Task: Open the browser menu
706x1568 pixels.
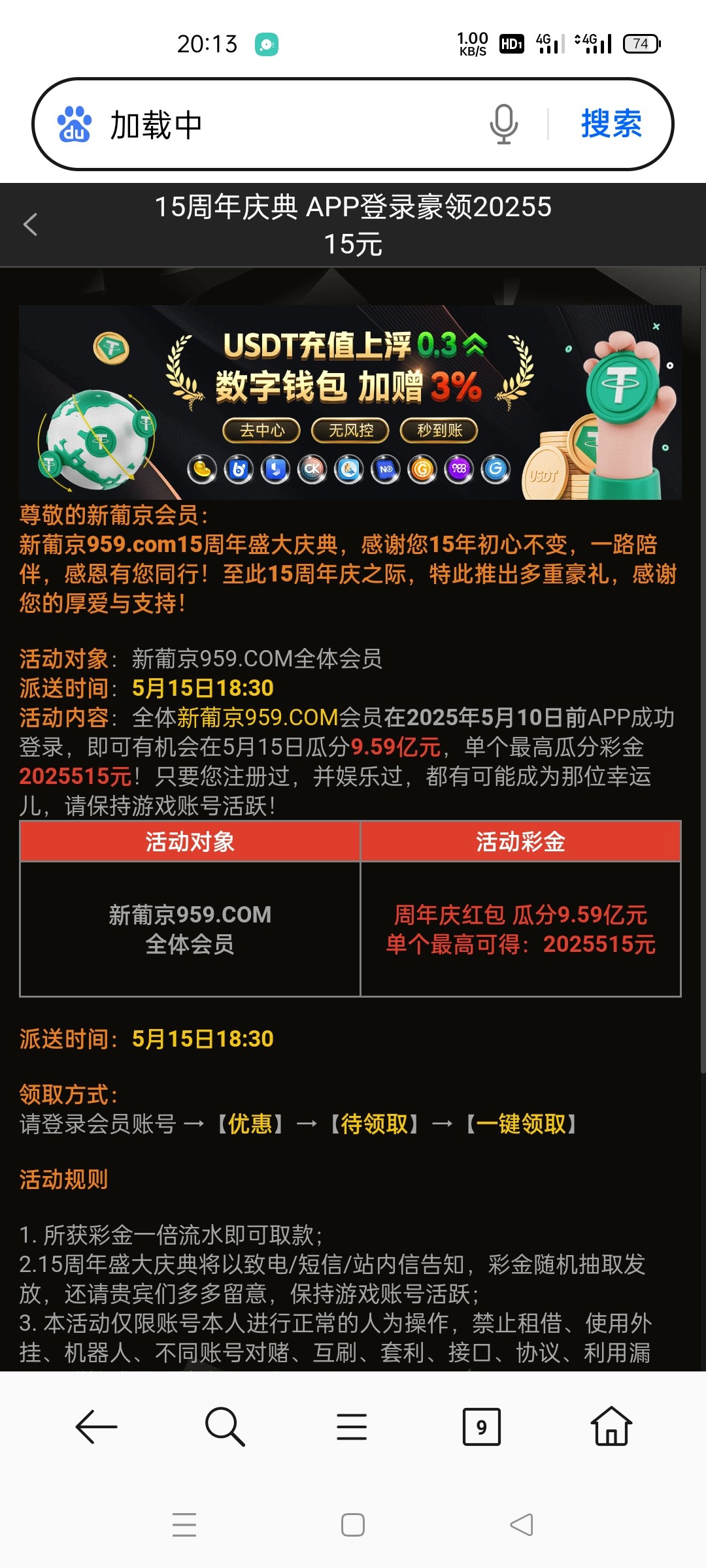Action: point(352,1426)
